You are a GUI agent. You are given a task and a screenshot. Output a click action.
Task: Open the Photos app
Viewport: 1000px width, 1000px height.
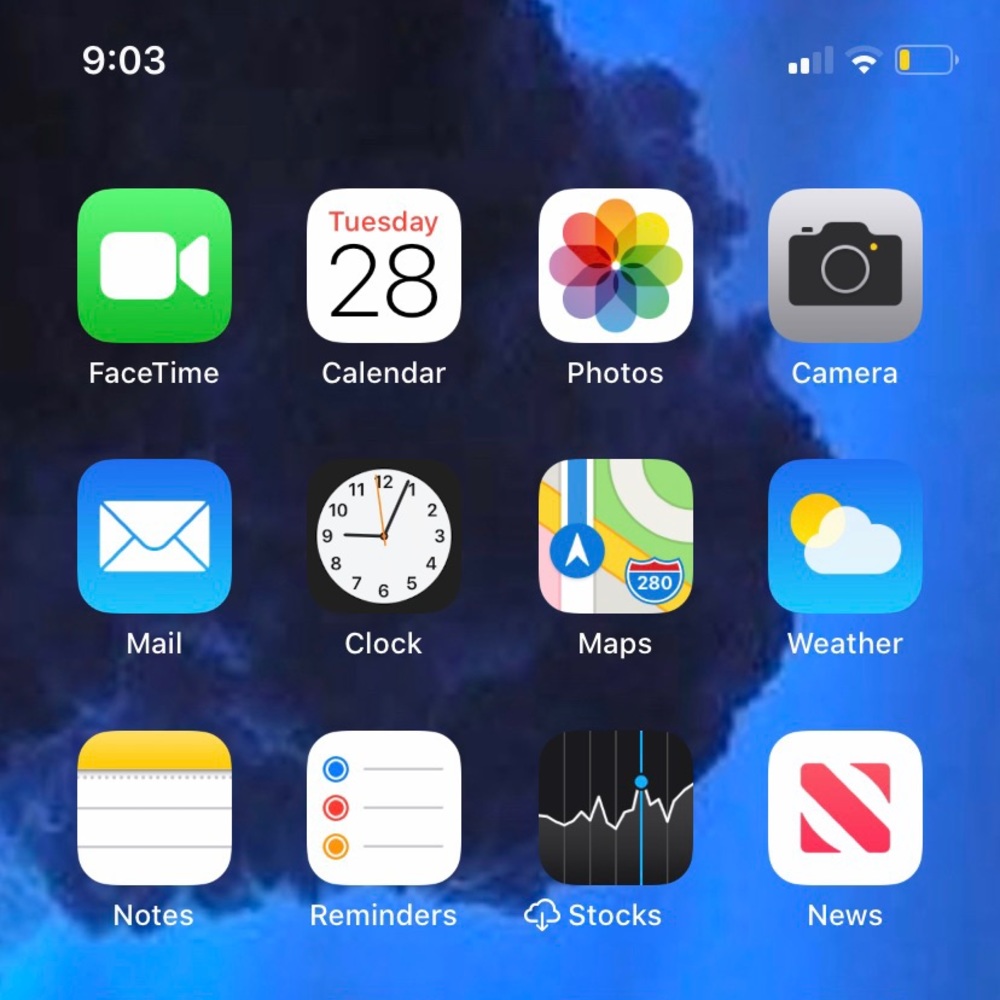(615, 266)
